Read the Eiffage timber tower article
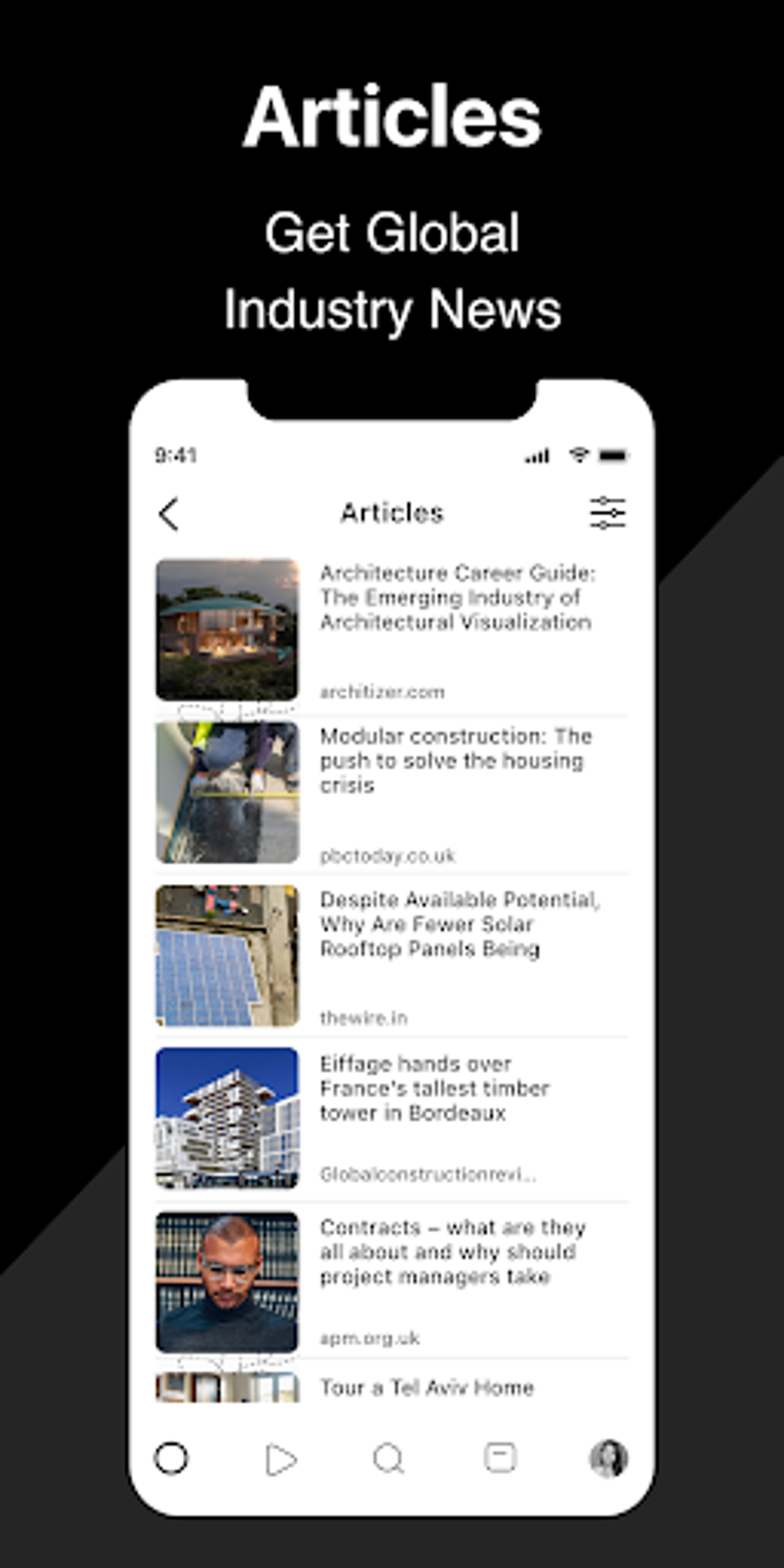Screen dimensions: 784x1568 click(x=434, y=1089)
